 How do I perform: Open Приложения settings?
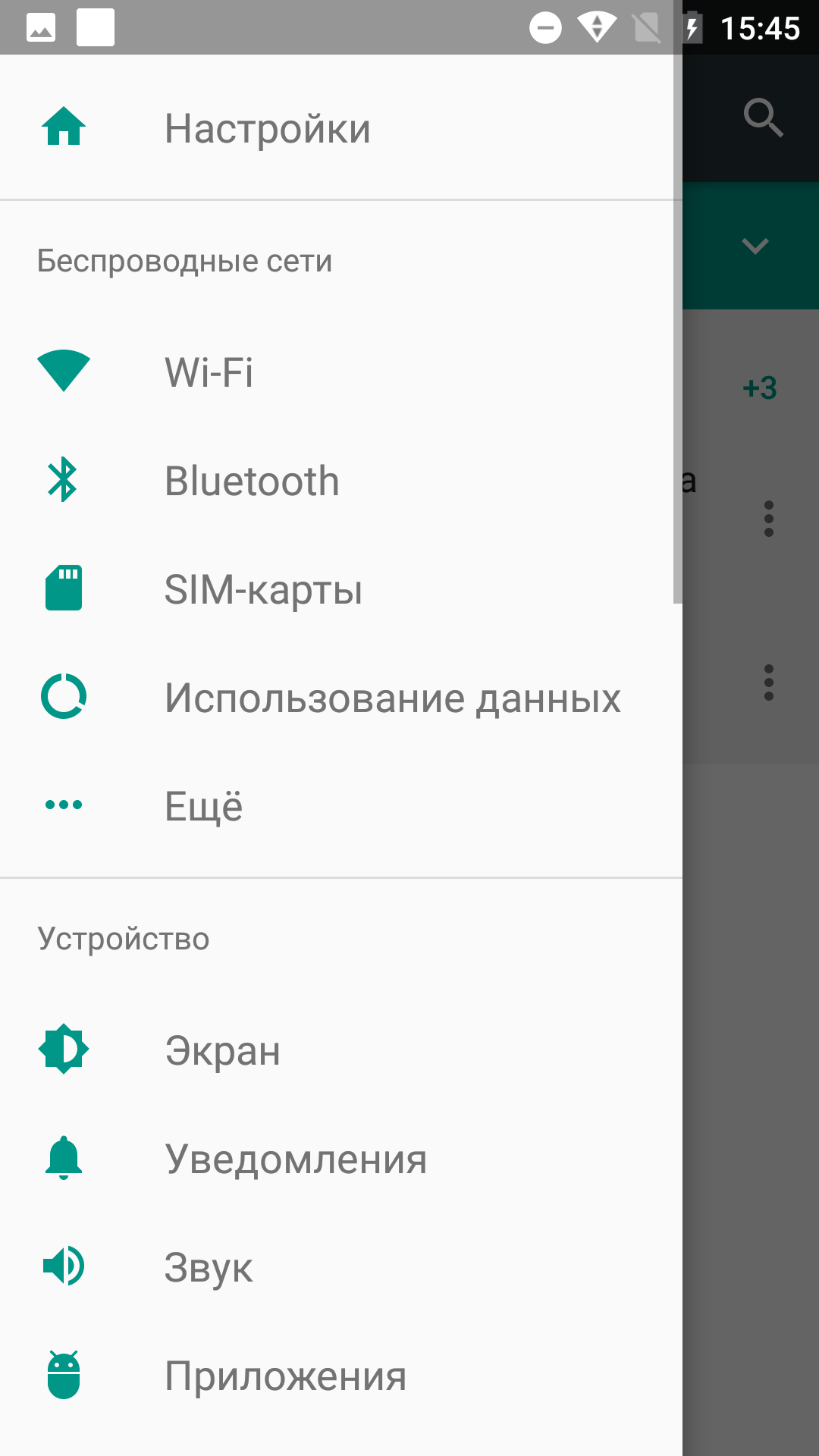point(285,1376)
